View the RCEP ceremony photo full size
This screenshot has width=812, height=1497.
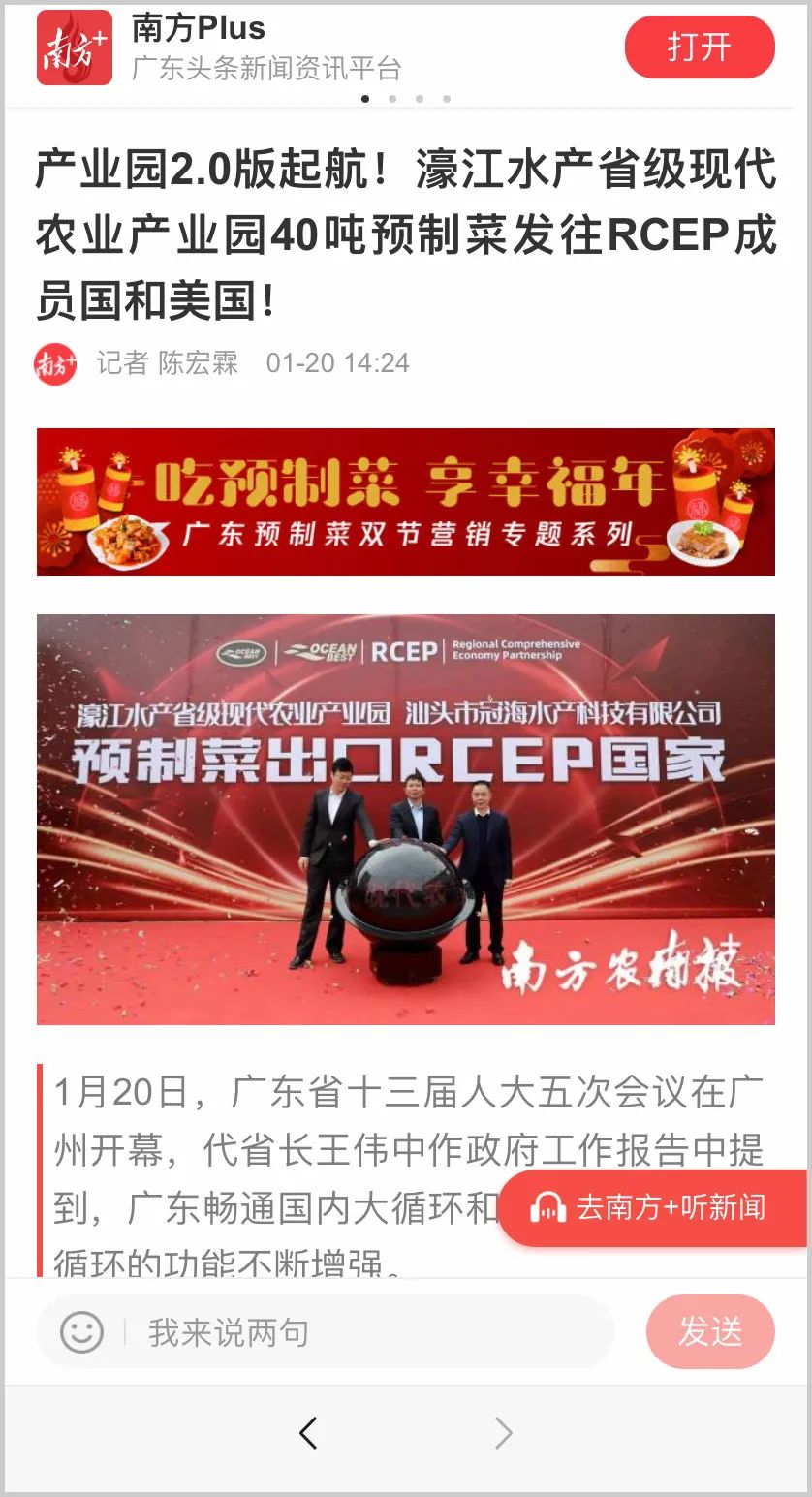(405, 819)
